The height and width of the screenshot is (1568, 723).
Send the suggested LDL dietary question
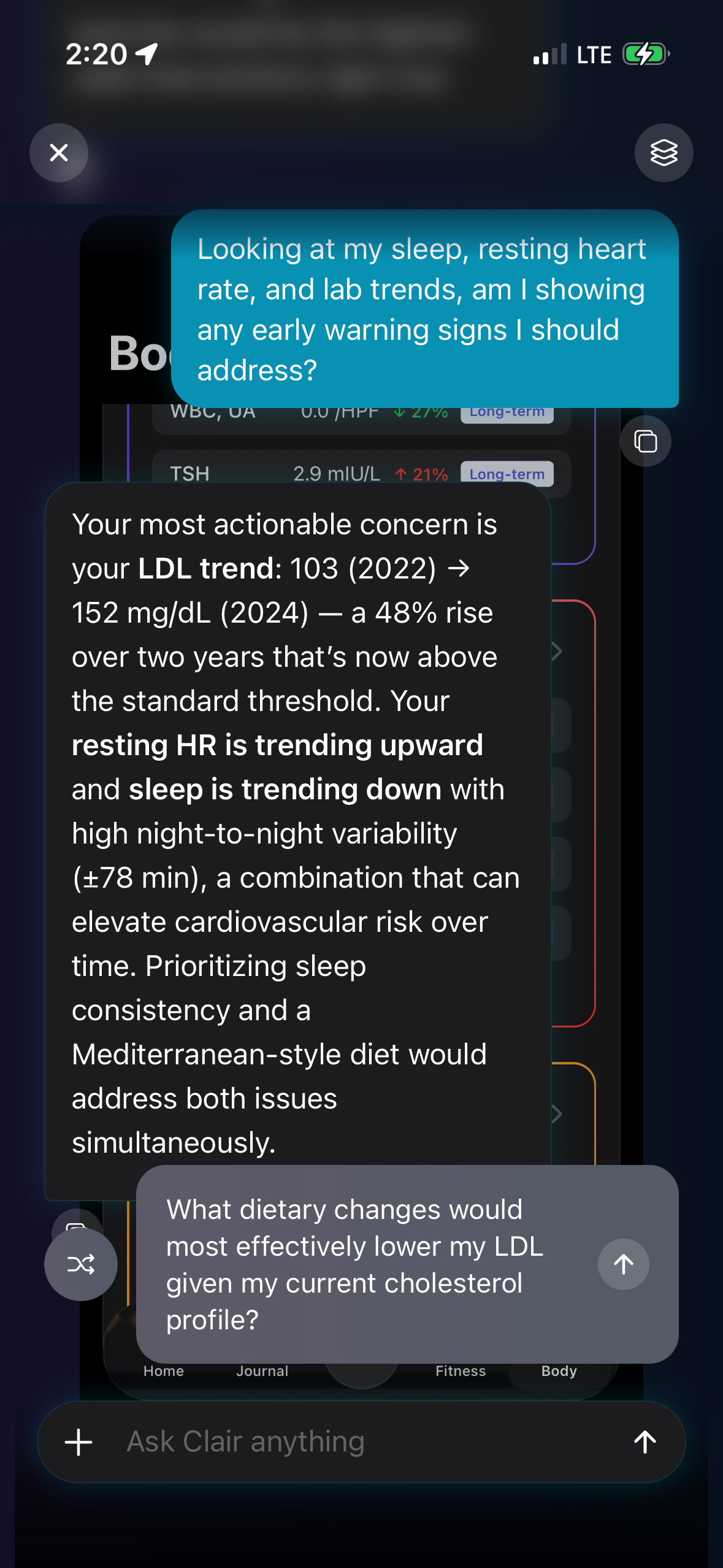(624, 1264)
